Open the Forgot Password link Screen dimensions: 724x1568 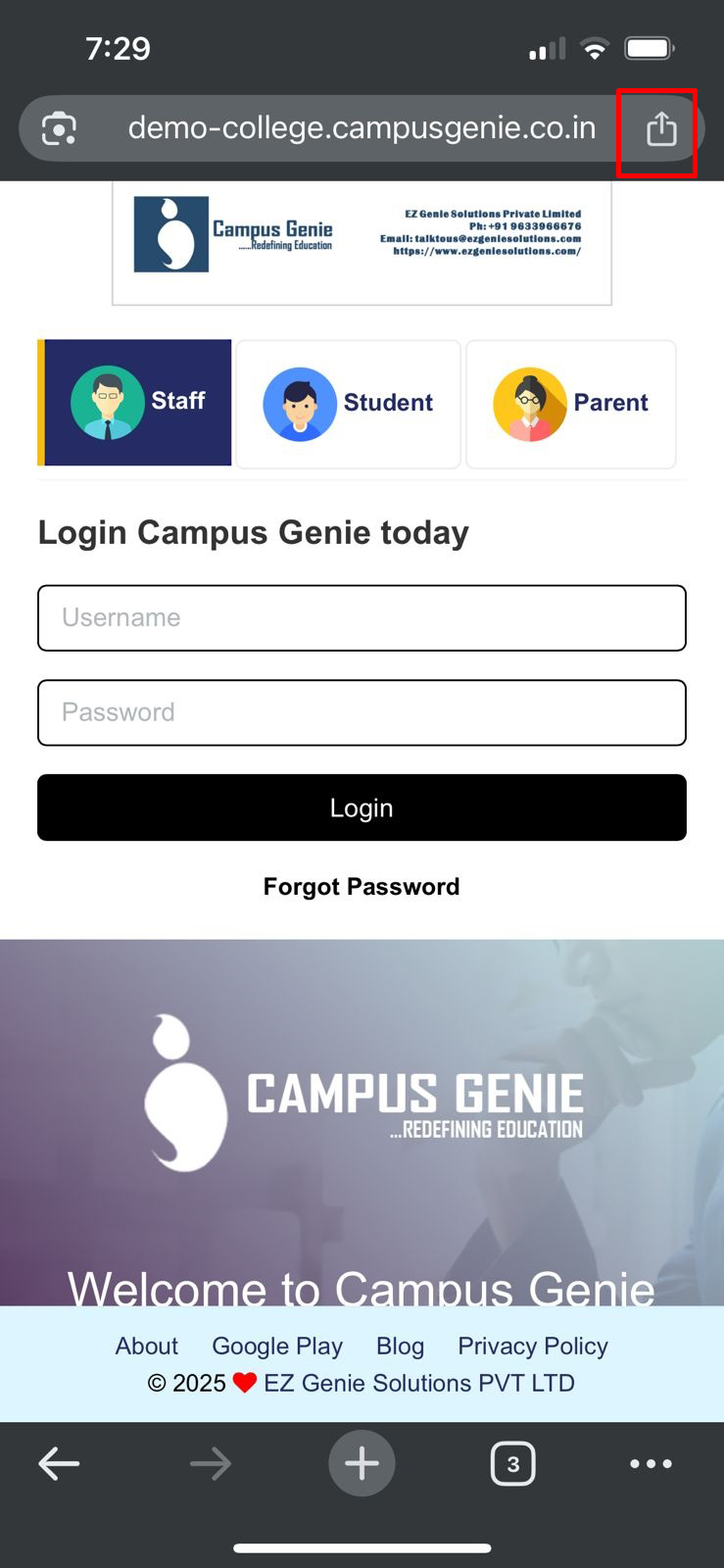tap(362, 887)
